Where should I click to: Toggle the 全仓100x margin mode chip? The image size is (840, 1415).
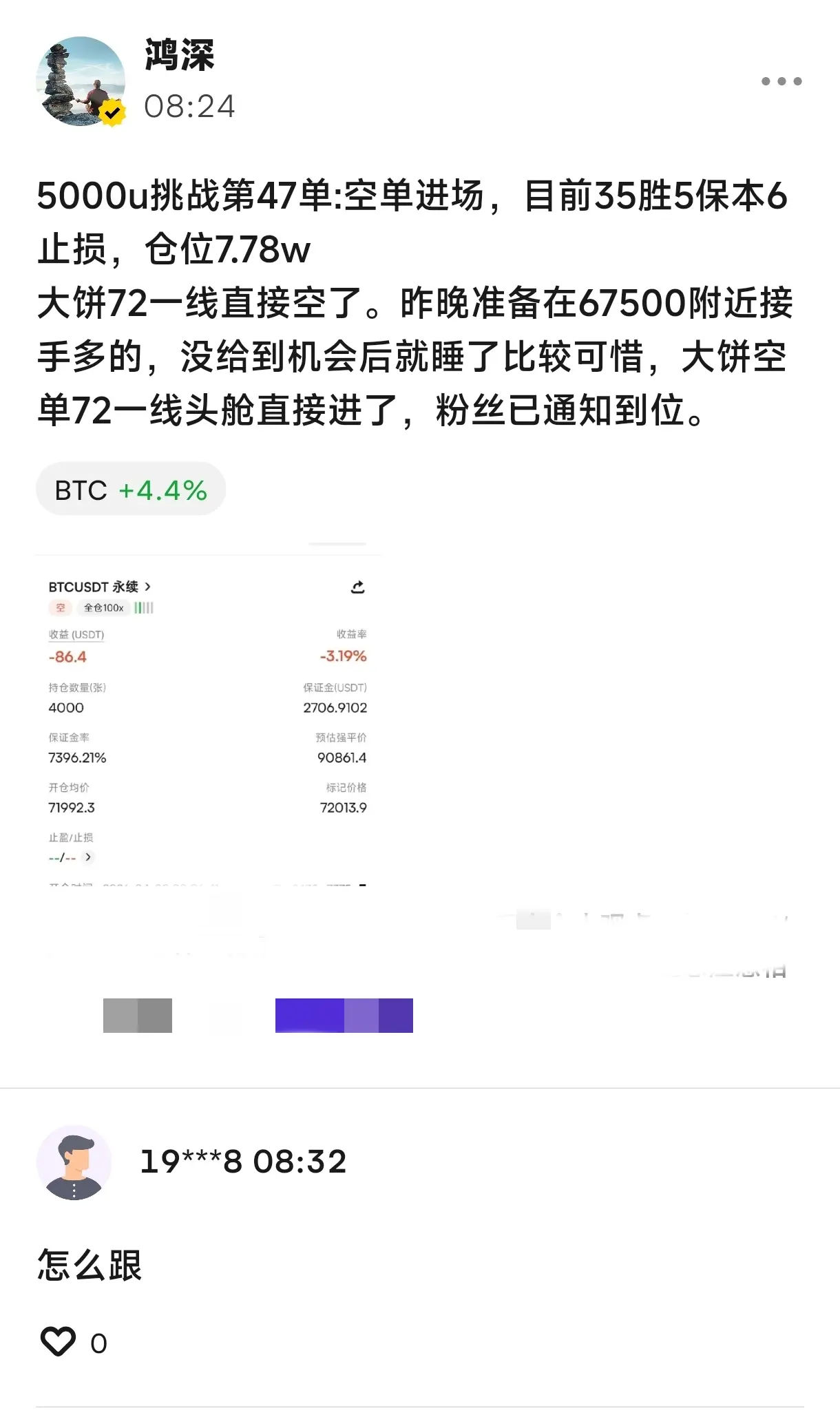click(102, 608)
